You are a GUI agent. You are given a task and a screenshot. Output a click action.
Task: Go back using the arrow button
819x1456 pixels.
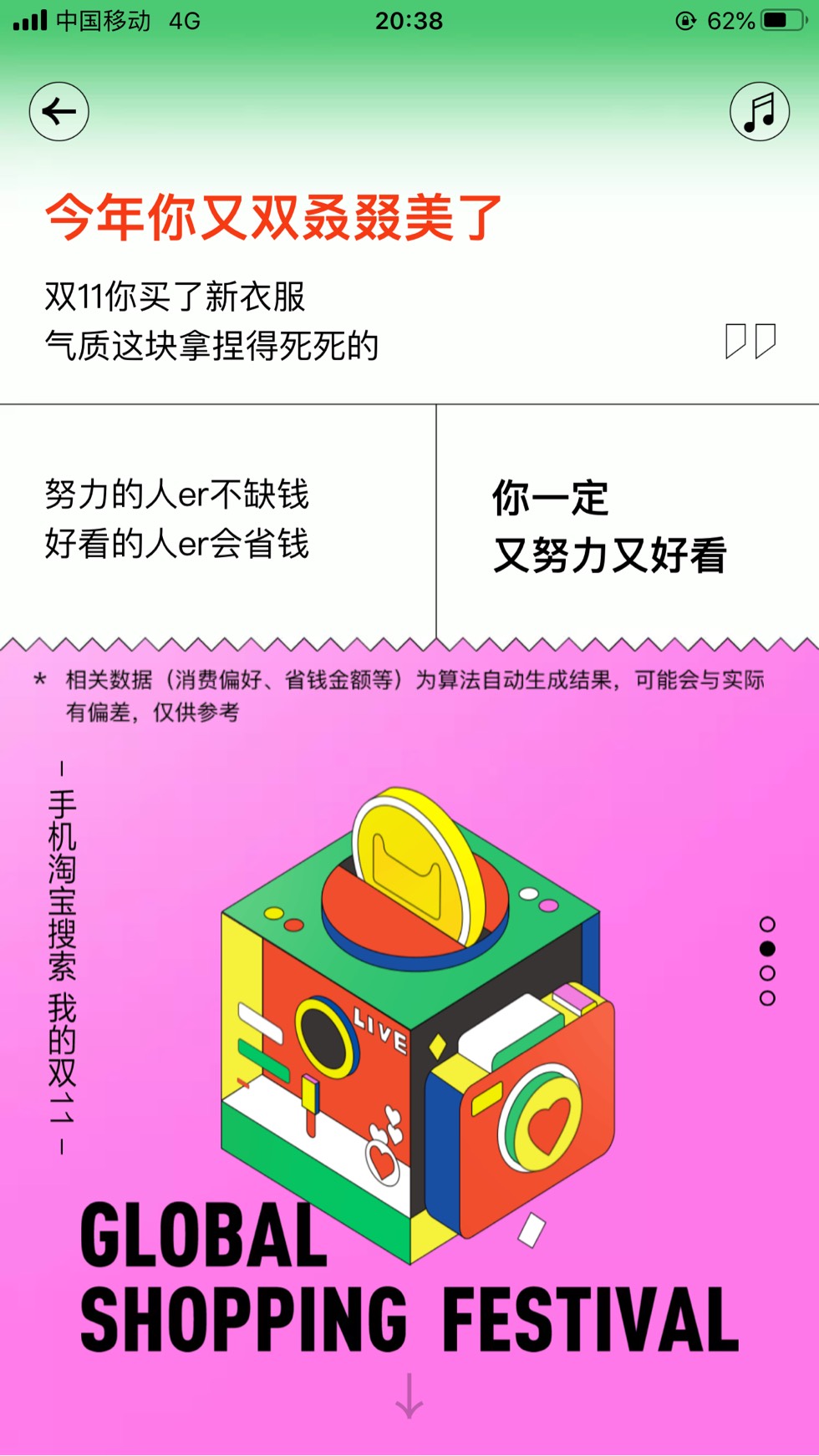click(59, 111)
